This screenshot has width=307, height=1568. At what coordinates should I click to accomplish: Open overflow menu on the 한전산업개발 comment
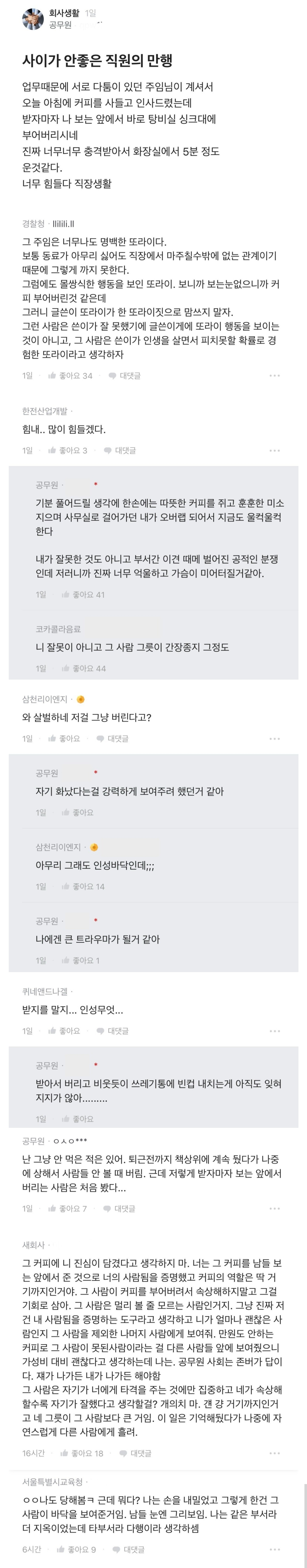[x=275, y=450]
